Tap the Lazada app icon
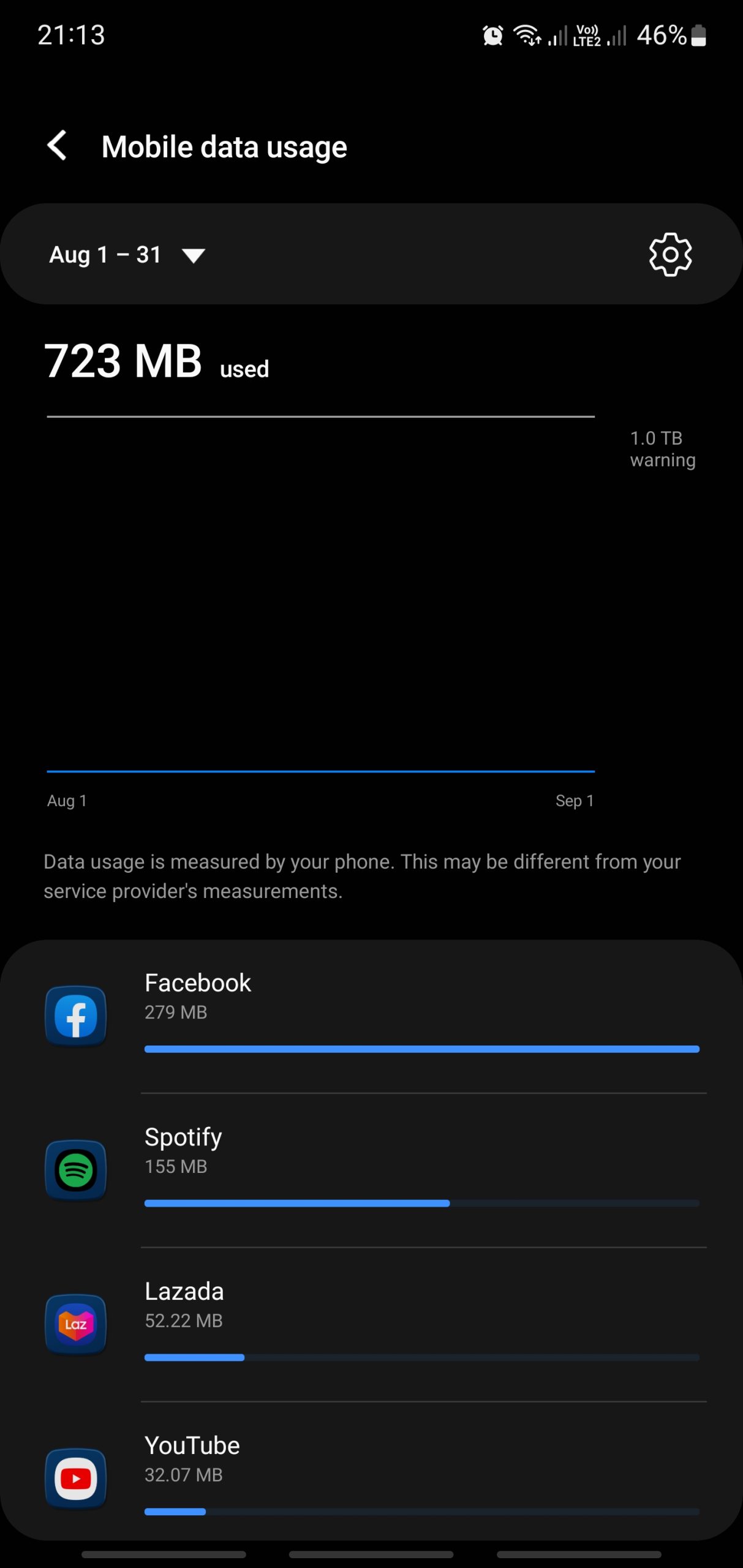743x1568 pixels. coord(76,1324)
